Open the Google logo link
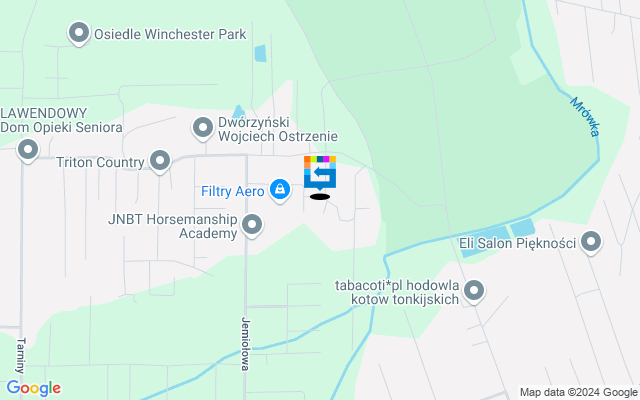Viewport: 640px width, 400px height. click(x=33, y=388)
